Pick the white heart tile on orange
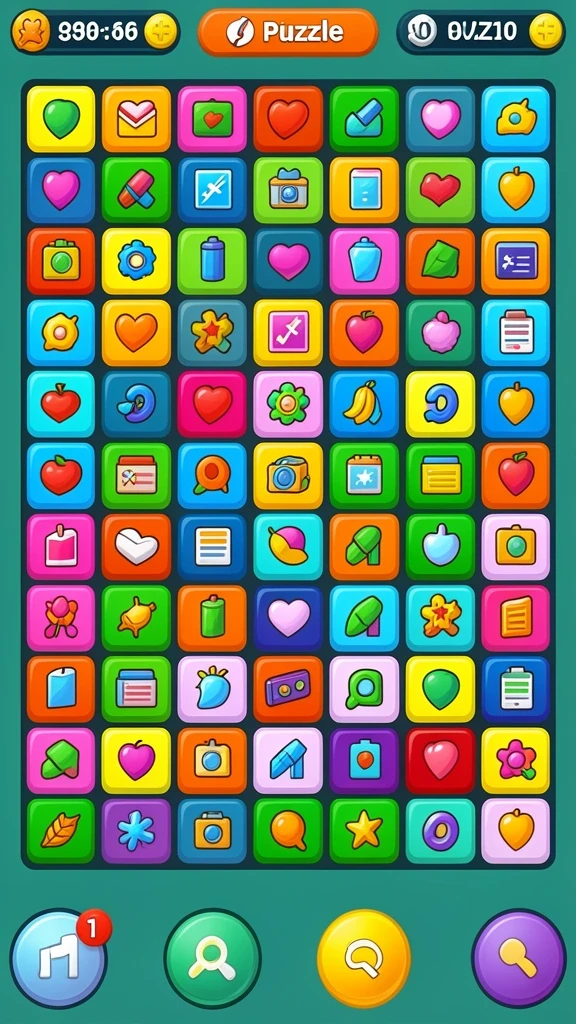This screenshot has width=576, height=1024. click(136, 547)
